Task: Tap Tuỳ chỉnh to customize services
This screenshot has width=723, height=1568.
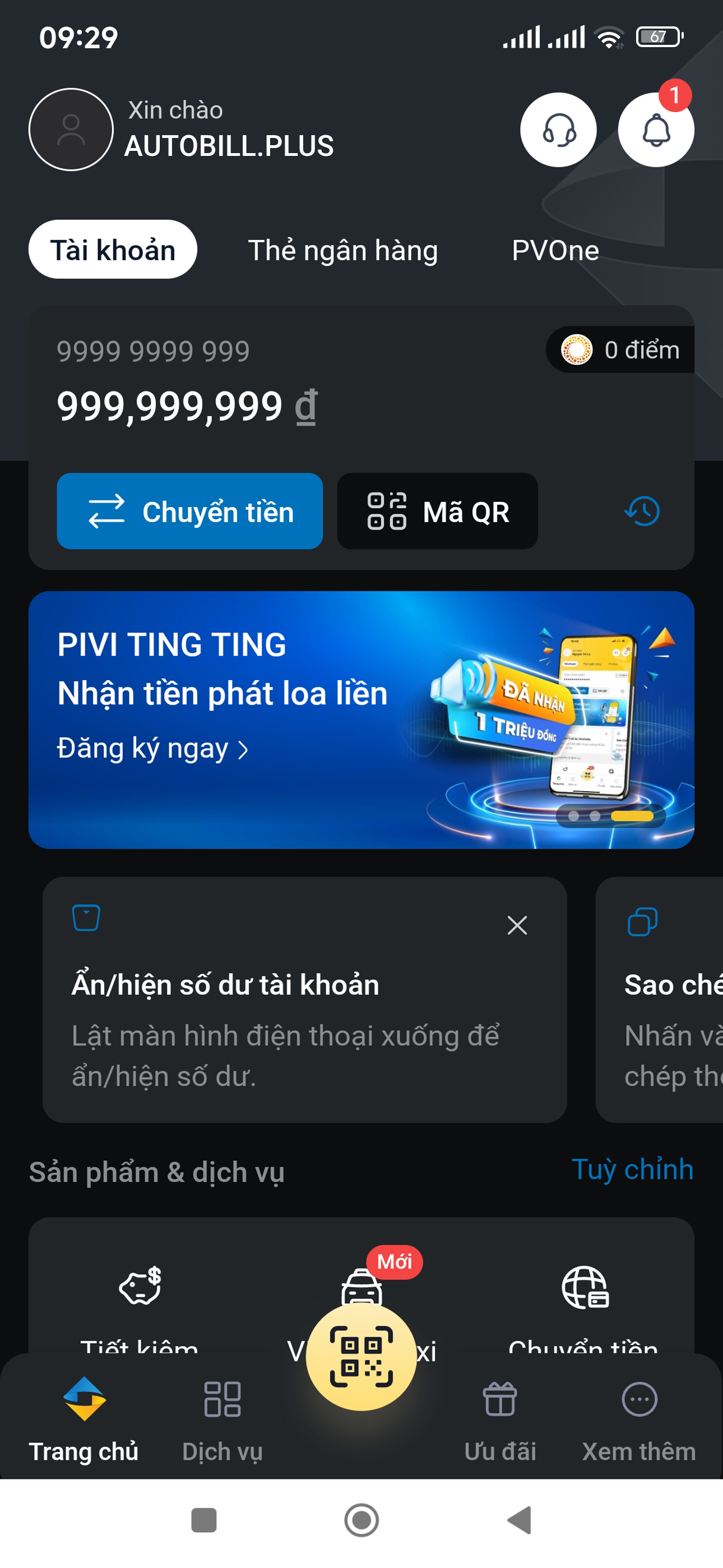Action: (632, 1169)
